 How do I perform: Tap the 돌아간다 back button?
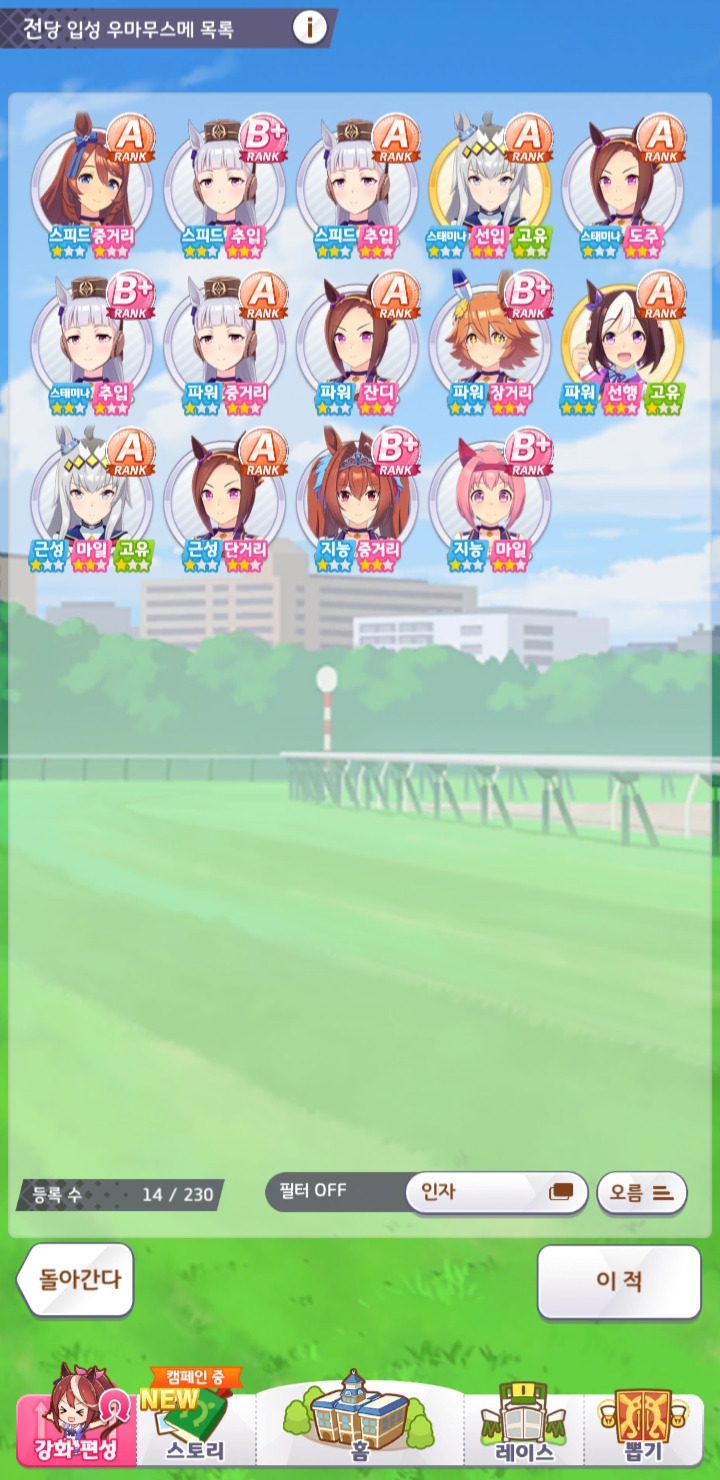coord(76,1279)
